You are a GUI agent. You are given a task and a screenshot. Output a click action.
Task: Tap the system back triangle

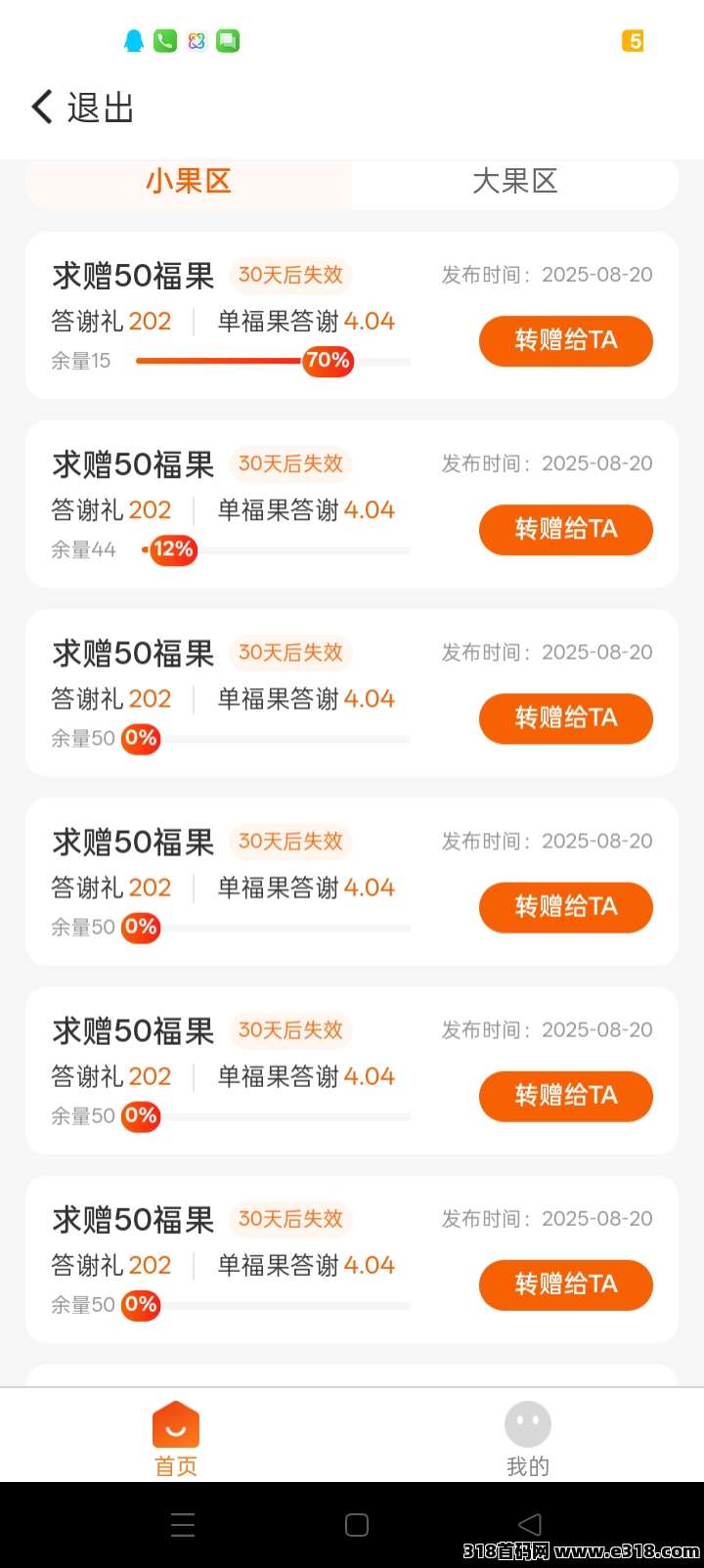529,1525
